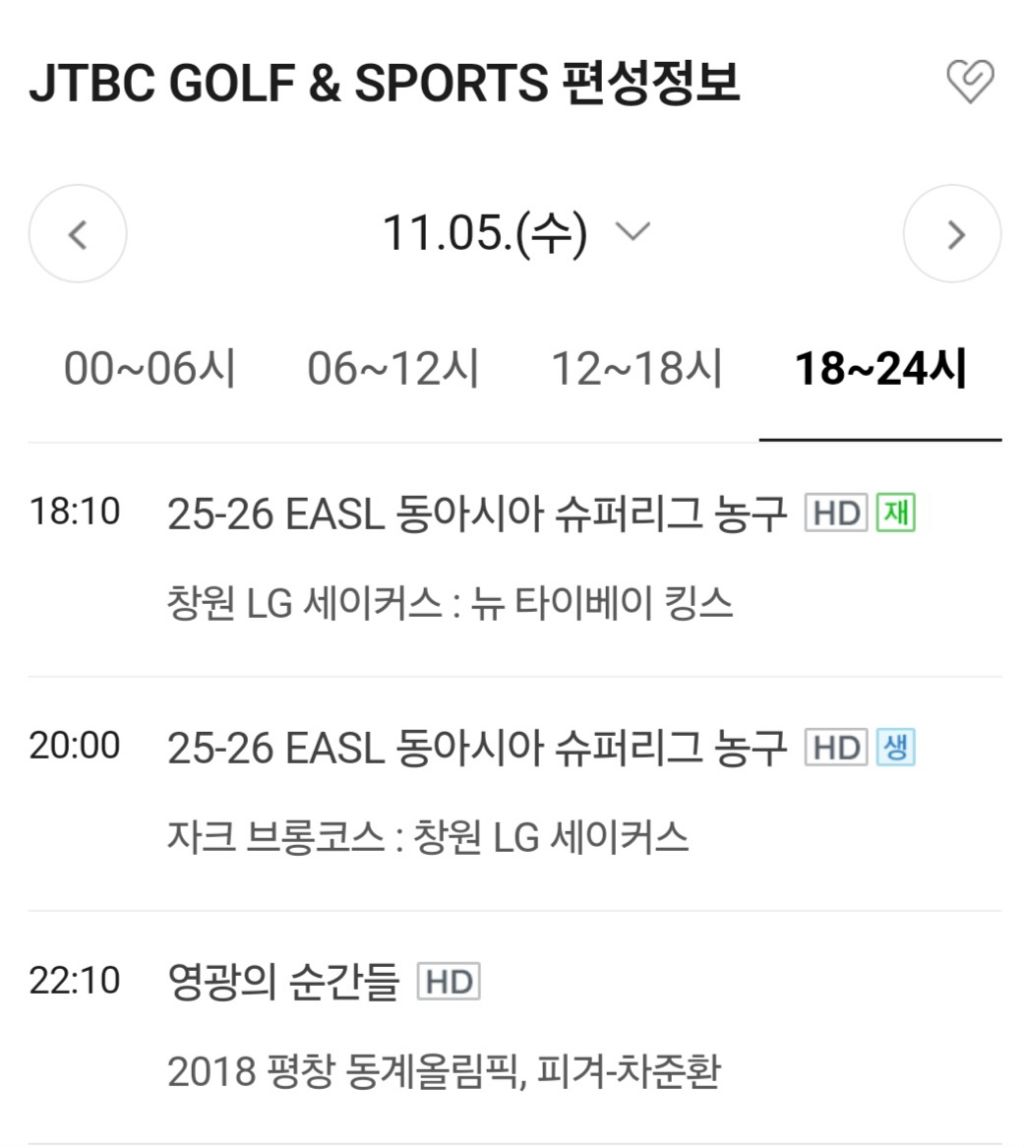This screenshot has width=1024, height=1148.
Task: Favorite the JTBC GOLF & SPORTS channel
Action: coord(969,82)
